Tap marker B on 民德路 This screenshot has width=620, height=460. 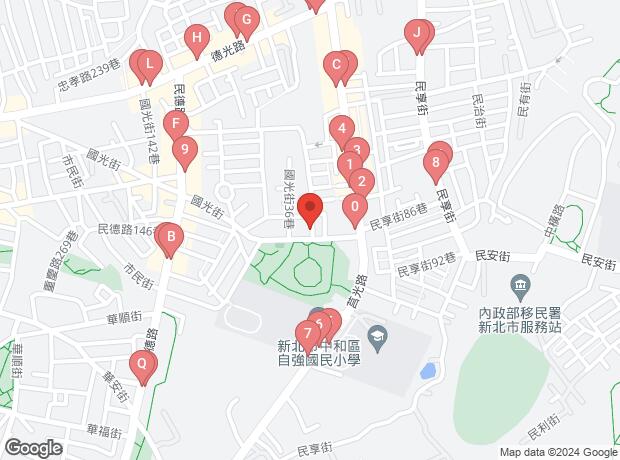(x=171, y=238)
